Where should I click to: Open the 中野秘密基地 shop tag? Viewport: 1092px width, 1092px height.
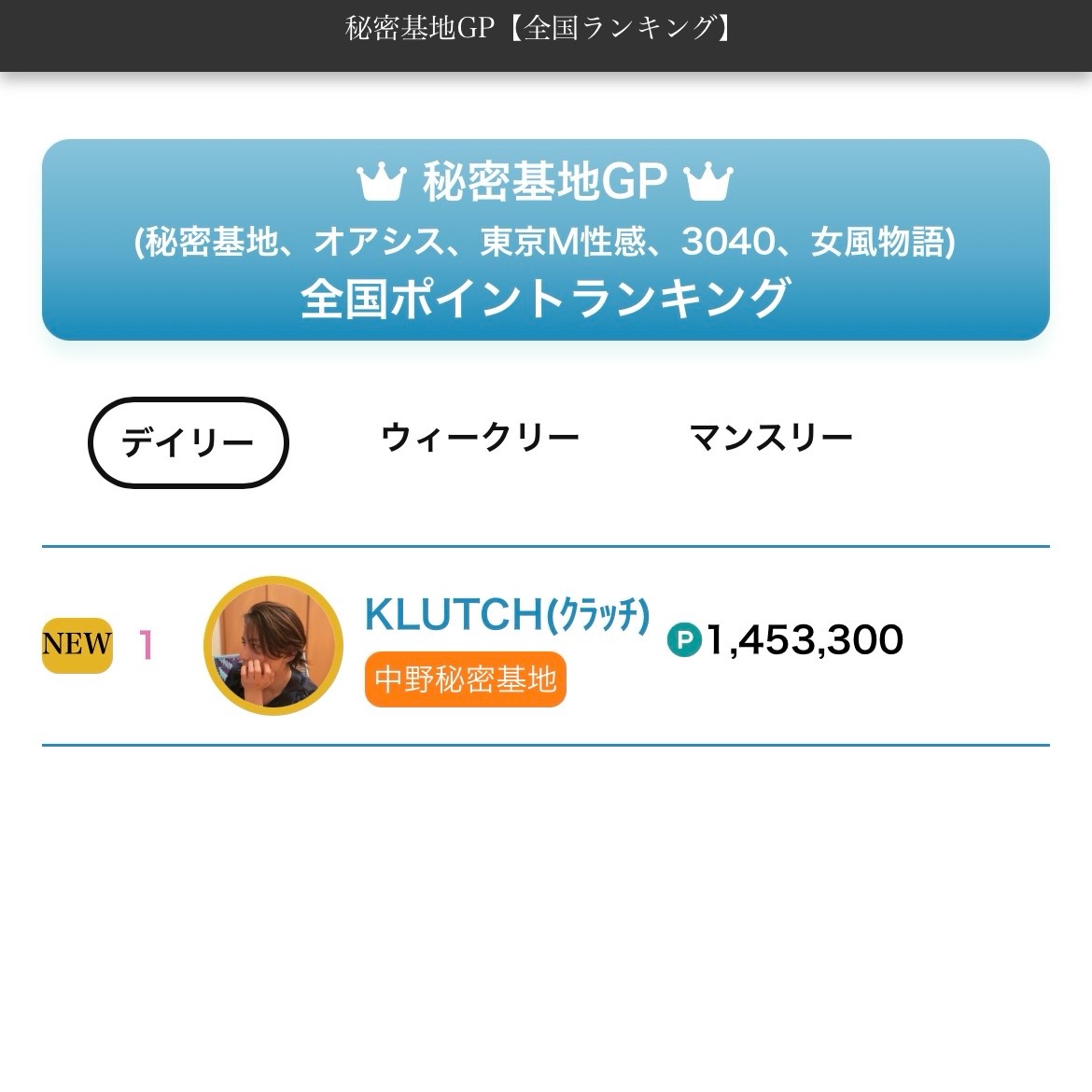pyautogui.click(x=465, y=679)
